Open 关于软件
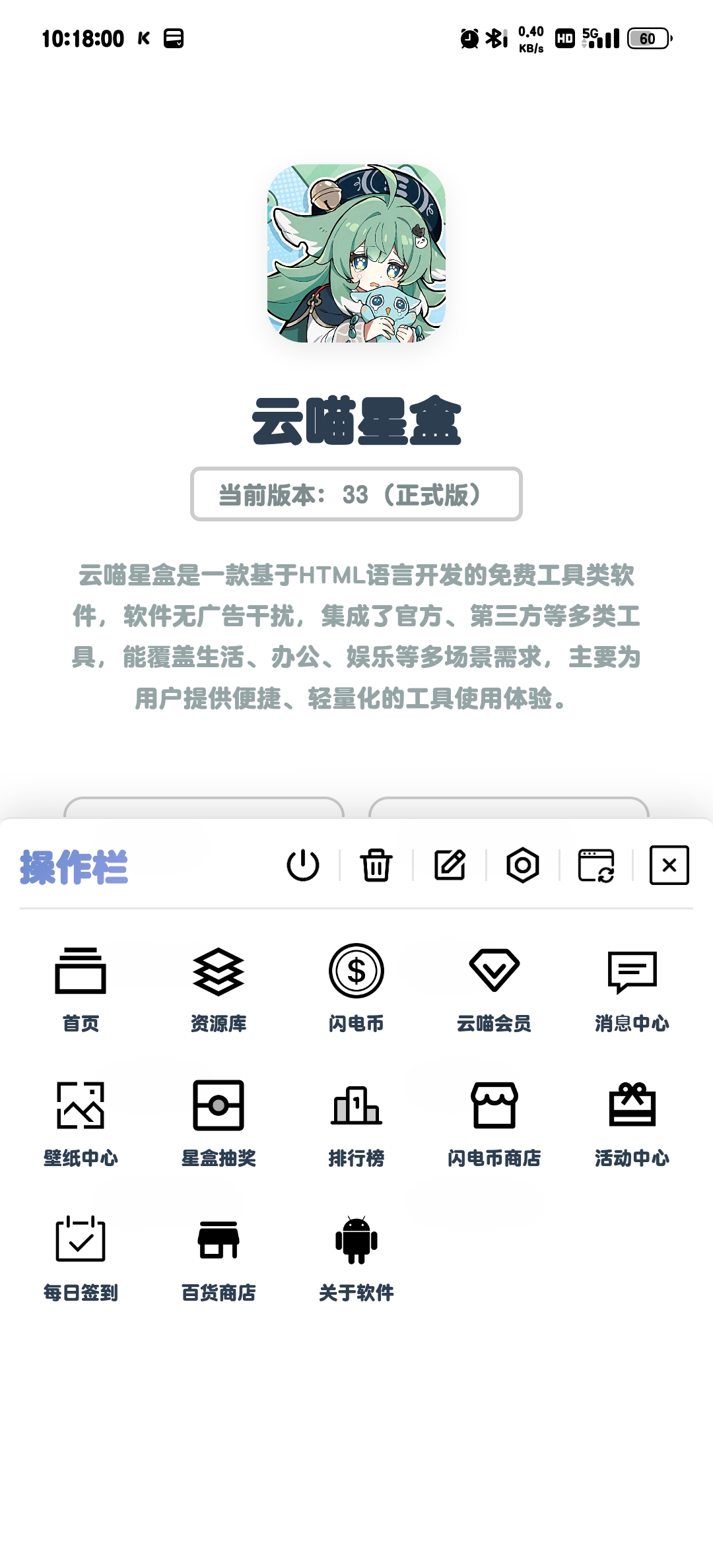Screen dimensions: 713x1568 click(x=356, y=1257)
